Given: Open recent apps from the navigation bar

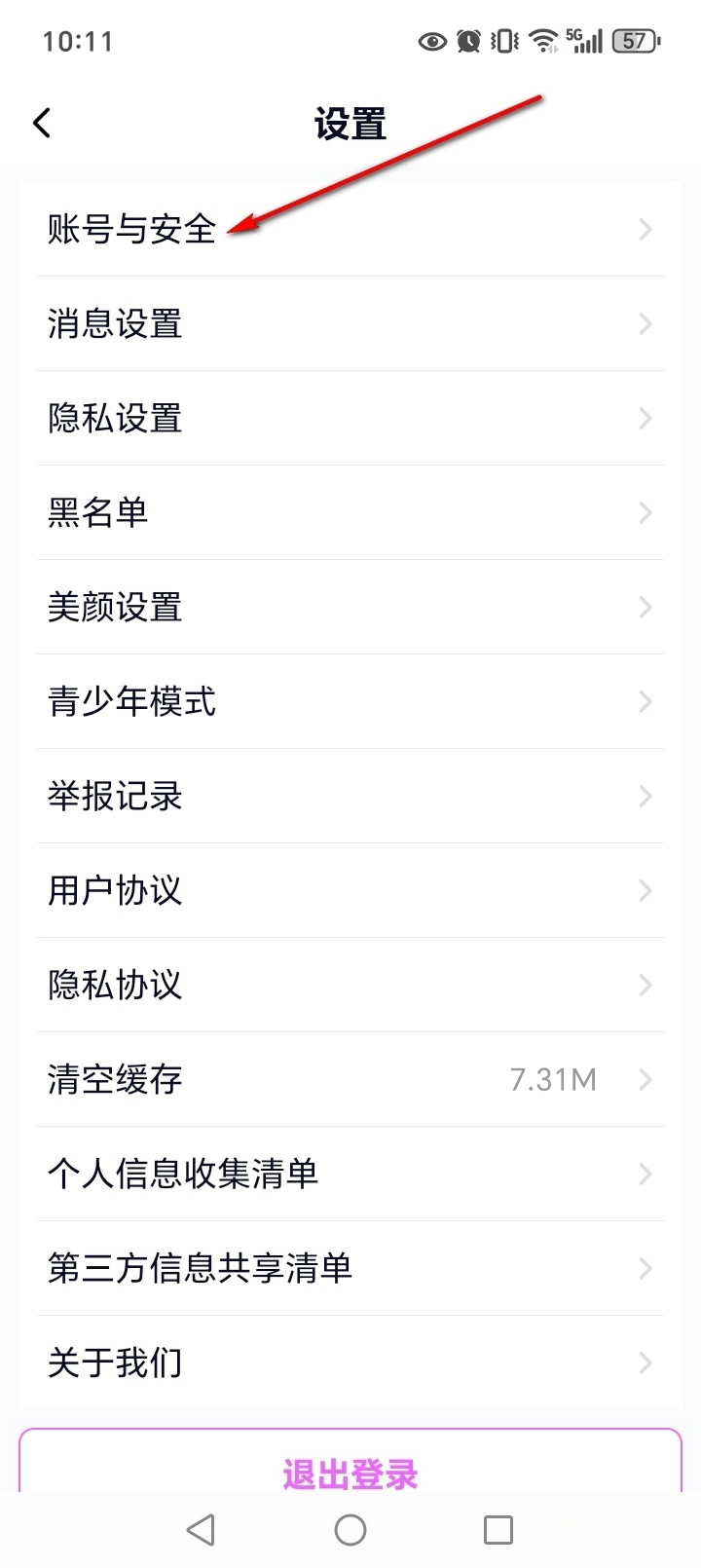Looking at the screenshot, I should click(498, 1530).
